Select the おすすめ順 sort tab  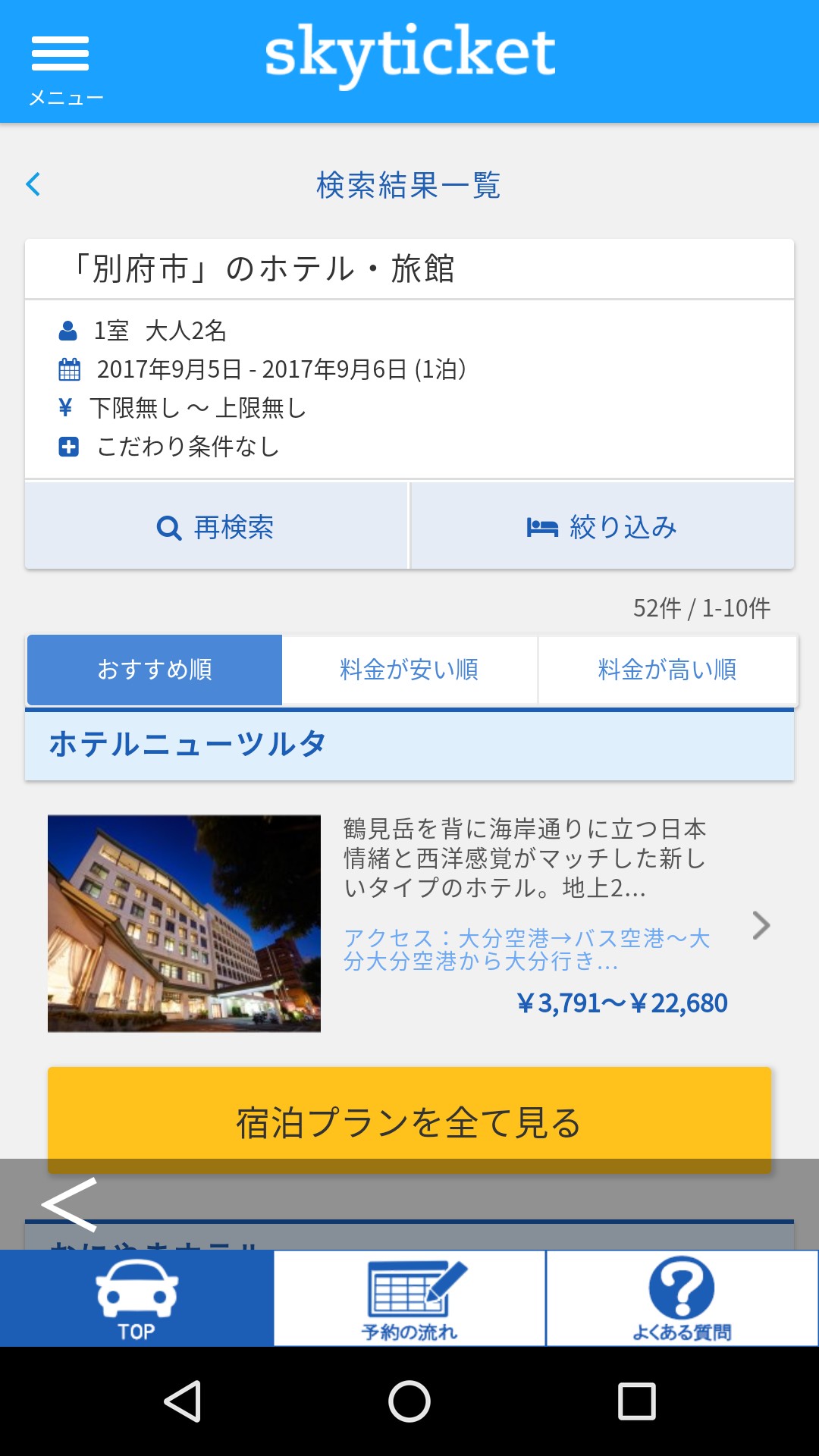point(155,670)
